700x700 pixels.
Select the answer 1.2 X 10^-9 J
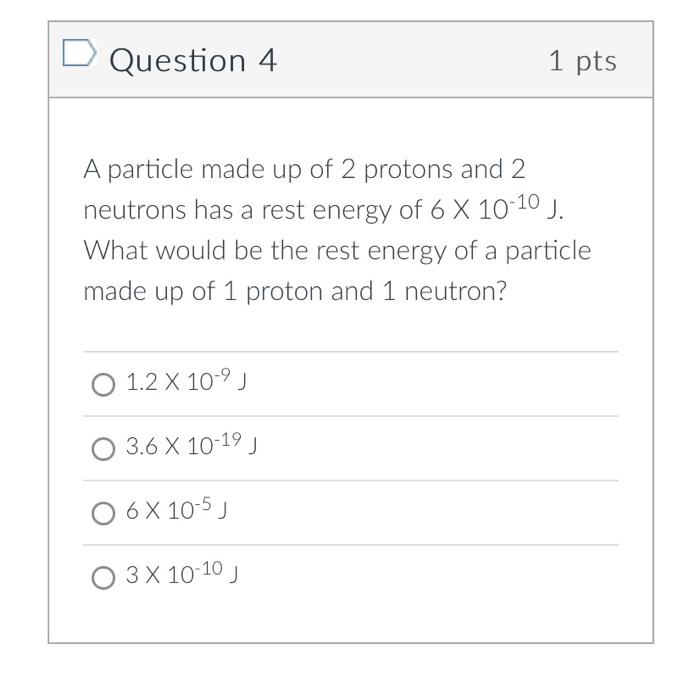pos(103,385)
